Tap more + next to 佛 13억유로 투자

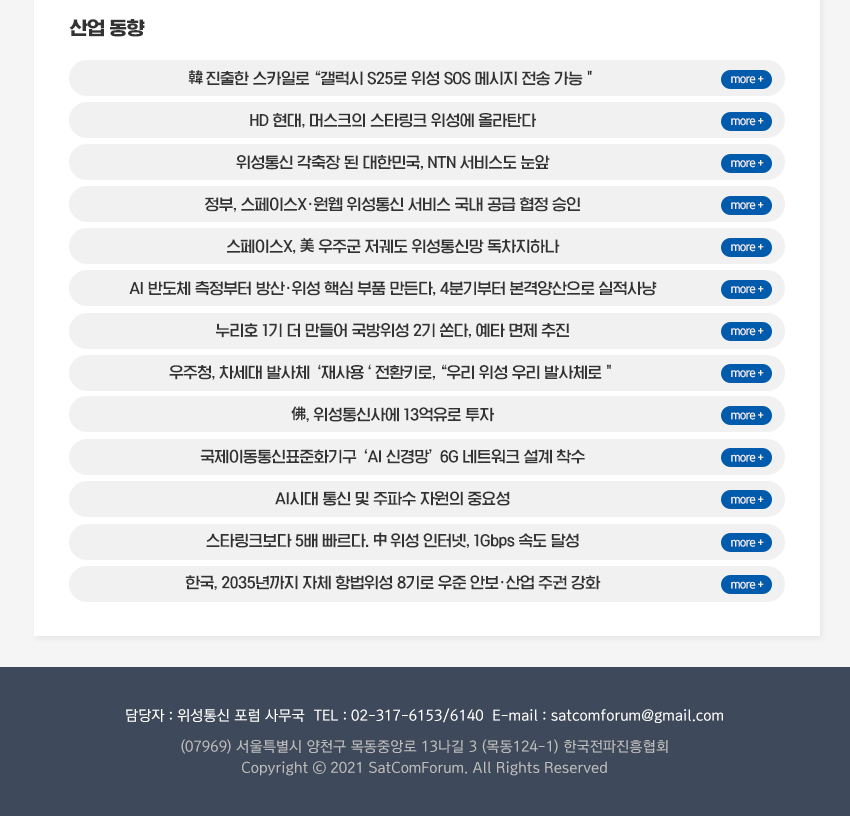tap(746, 415)
